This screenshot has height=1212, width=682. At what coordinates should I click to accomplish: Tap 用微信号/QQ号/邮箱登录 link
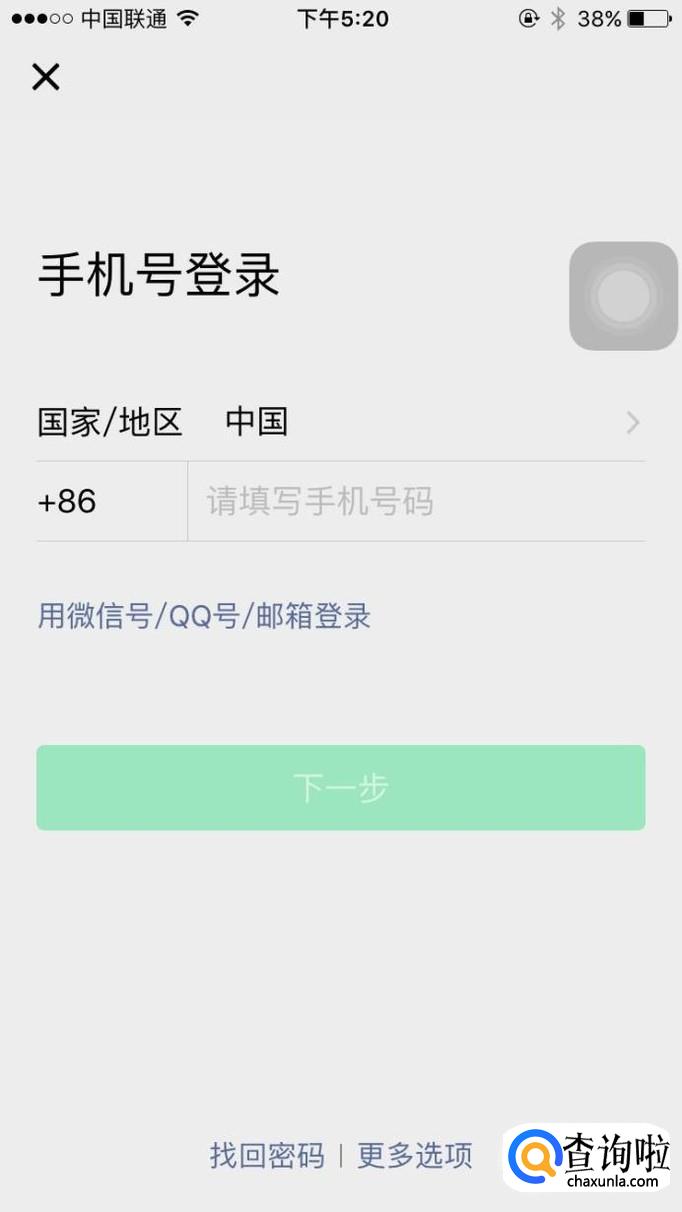click(204, 616)
